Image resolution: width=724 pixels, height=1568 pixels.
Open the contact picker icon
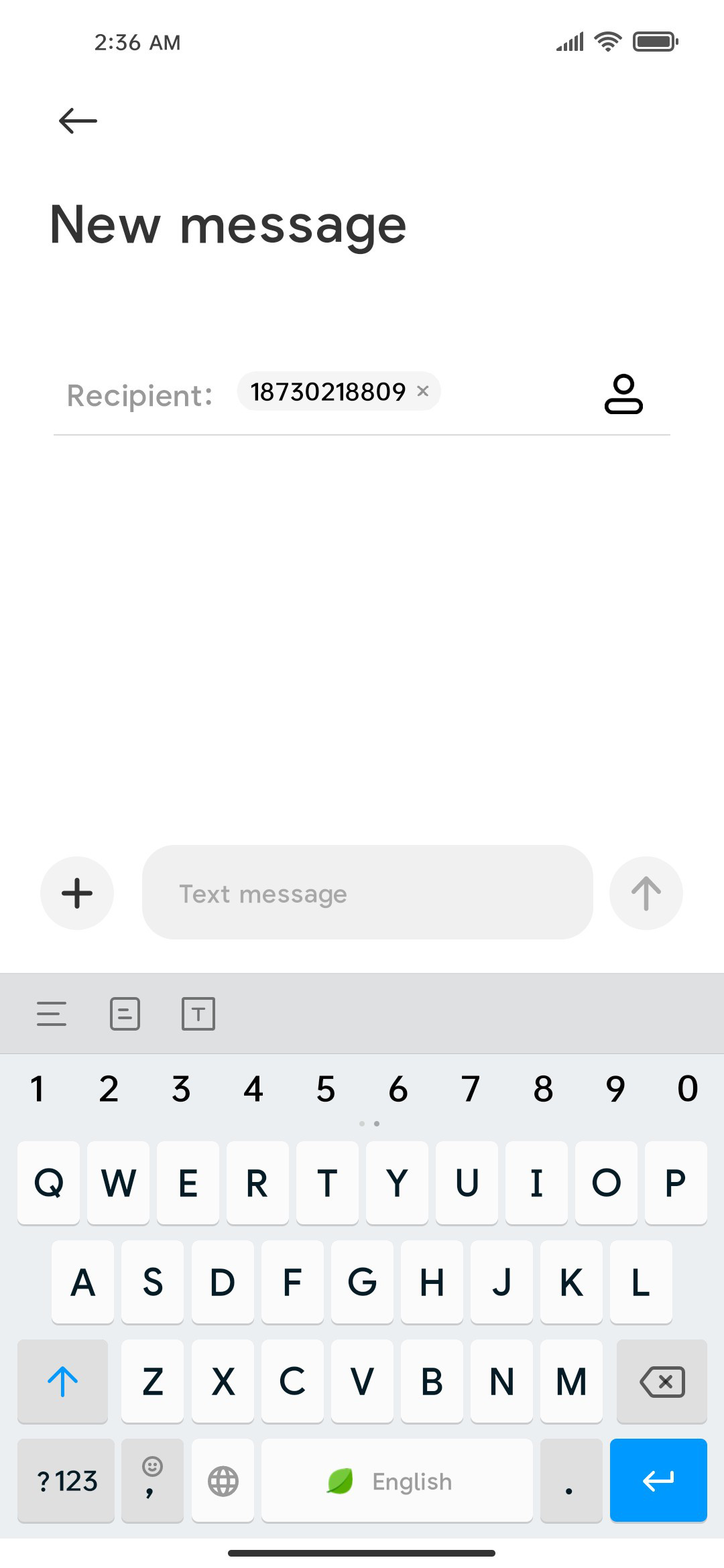point(623,394)
